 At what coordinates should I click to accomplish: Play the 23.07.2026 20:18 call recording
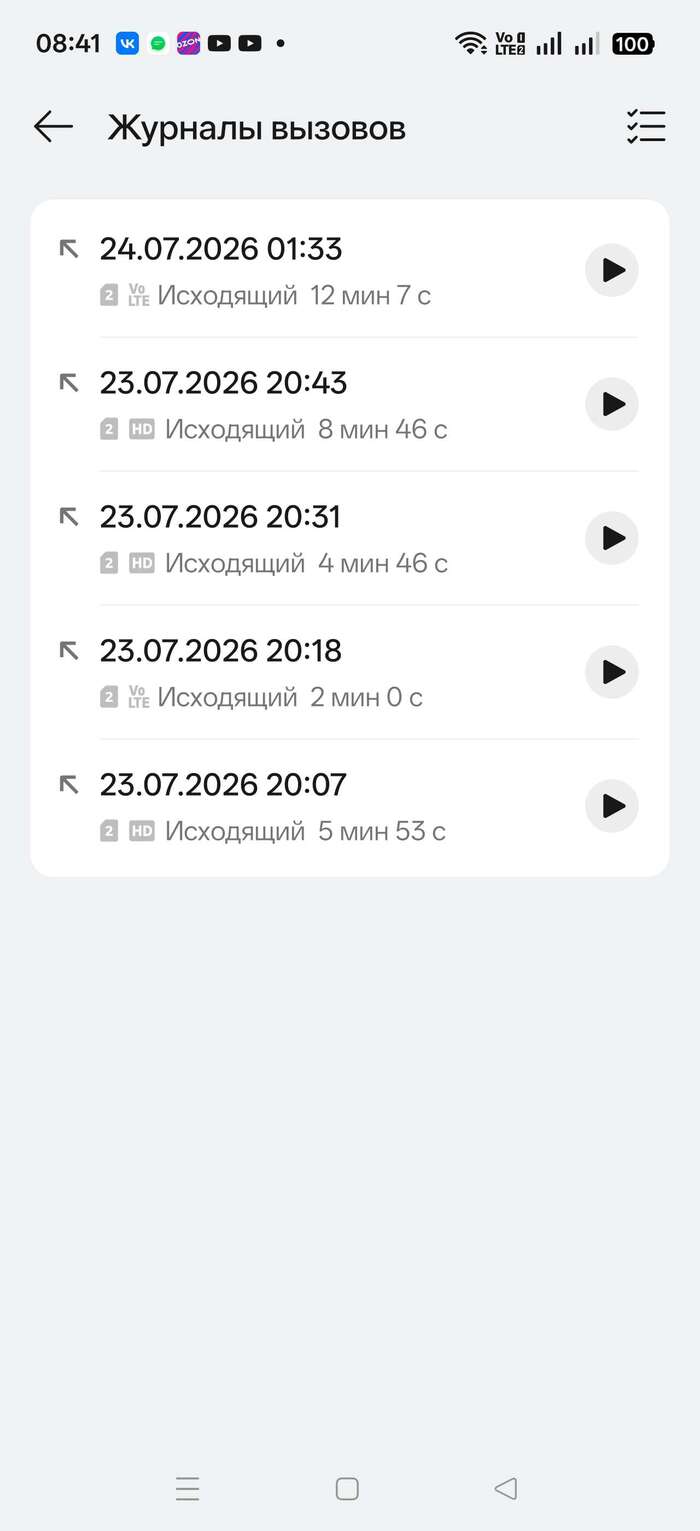611,672
